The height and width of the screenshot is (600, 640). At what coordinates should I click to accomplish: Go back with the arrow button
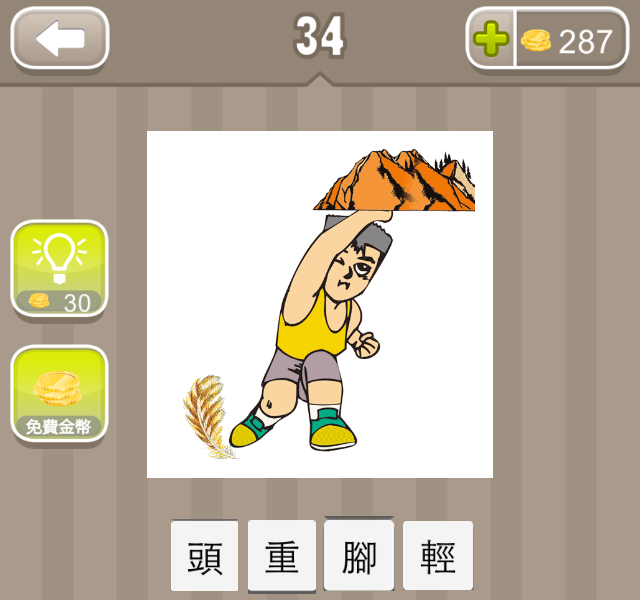click(60, 39)
